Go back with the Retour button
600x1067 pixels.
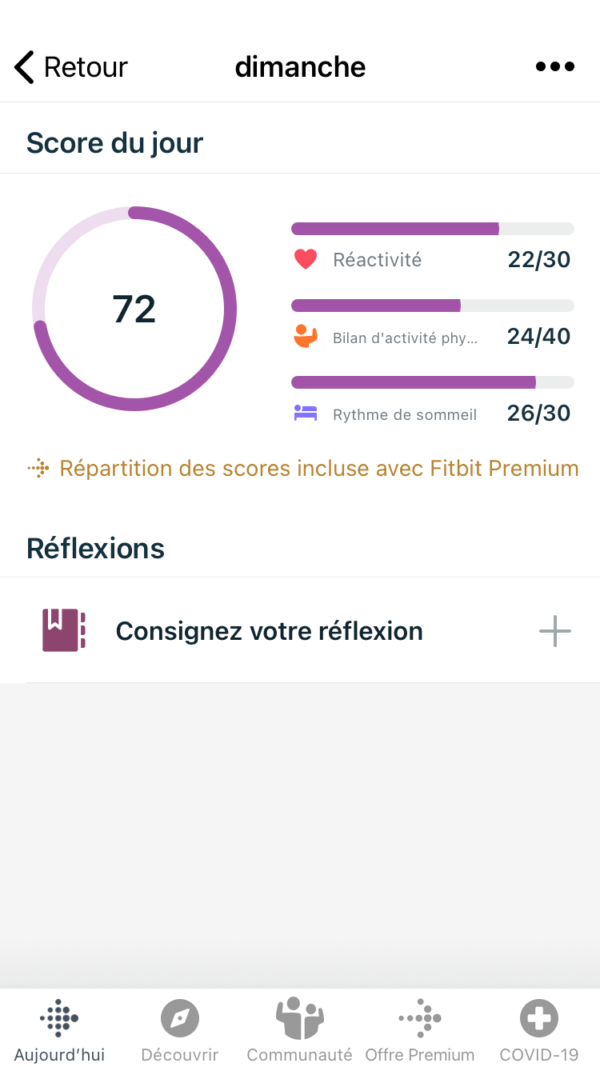70,67
